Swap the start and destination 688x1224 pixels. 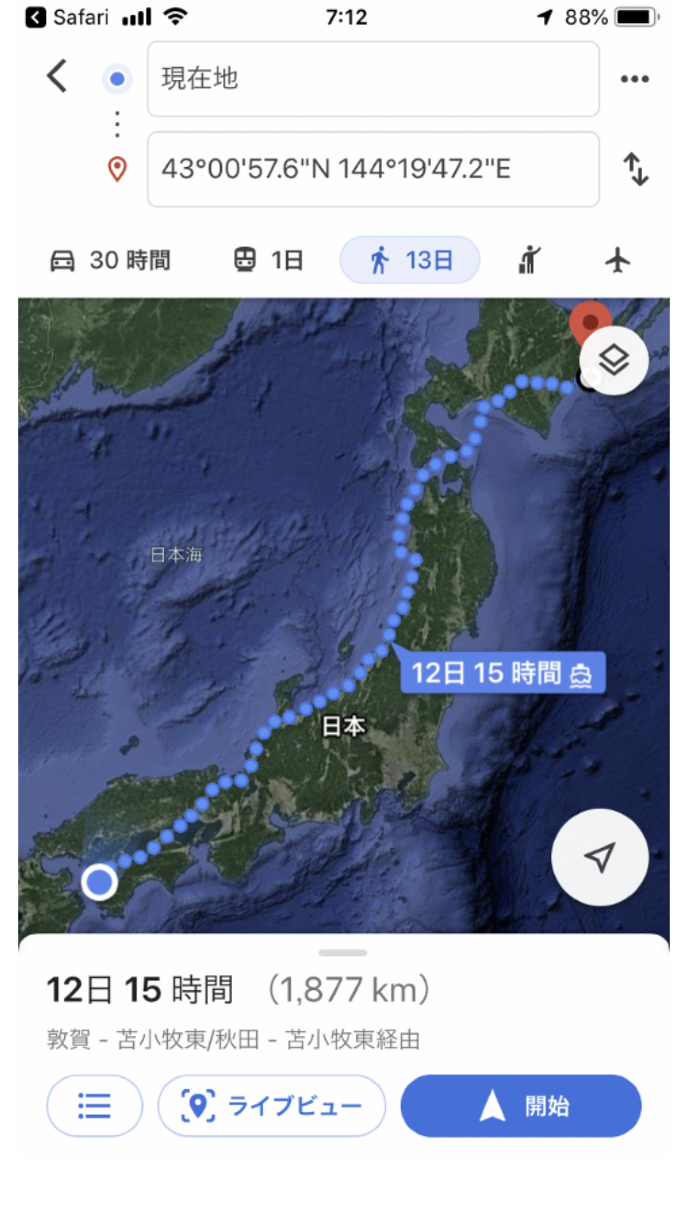point(636,169)
